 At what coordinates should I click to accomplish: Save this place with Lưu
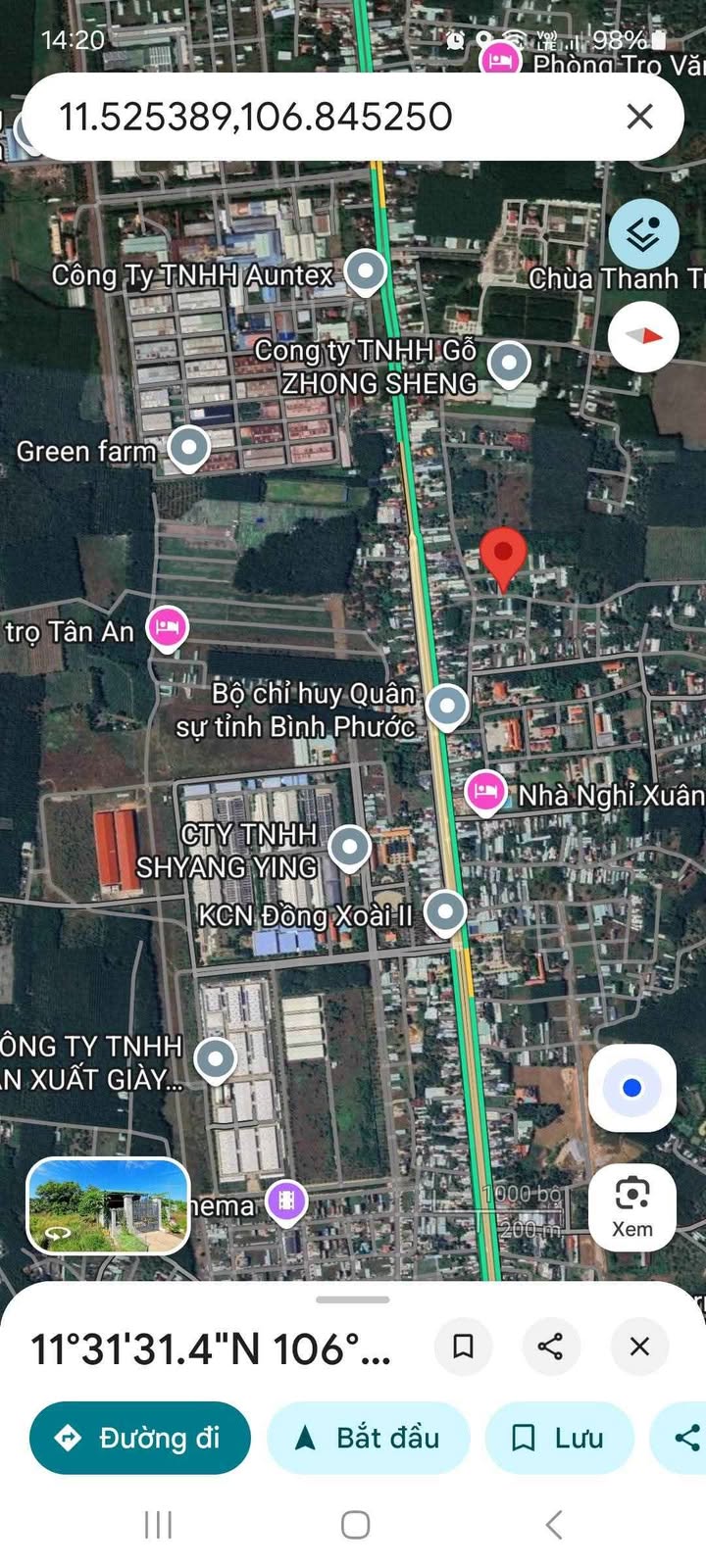(x=558, y=1438)
